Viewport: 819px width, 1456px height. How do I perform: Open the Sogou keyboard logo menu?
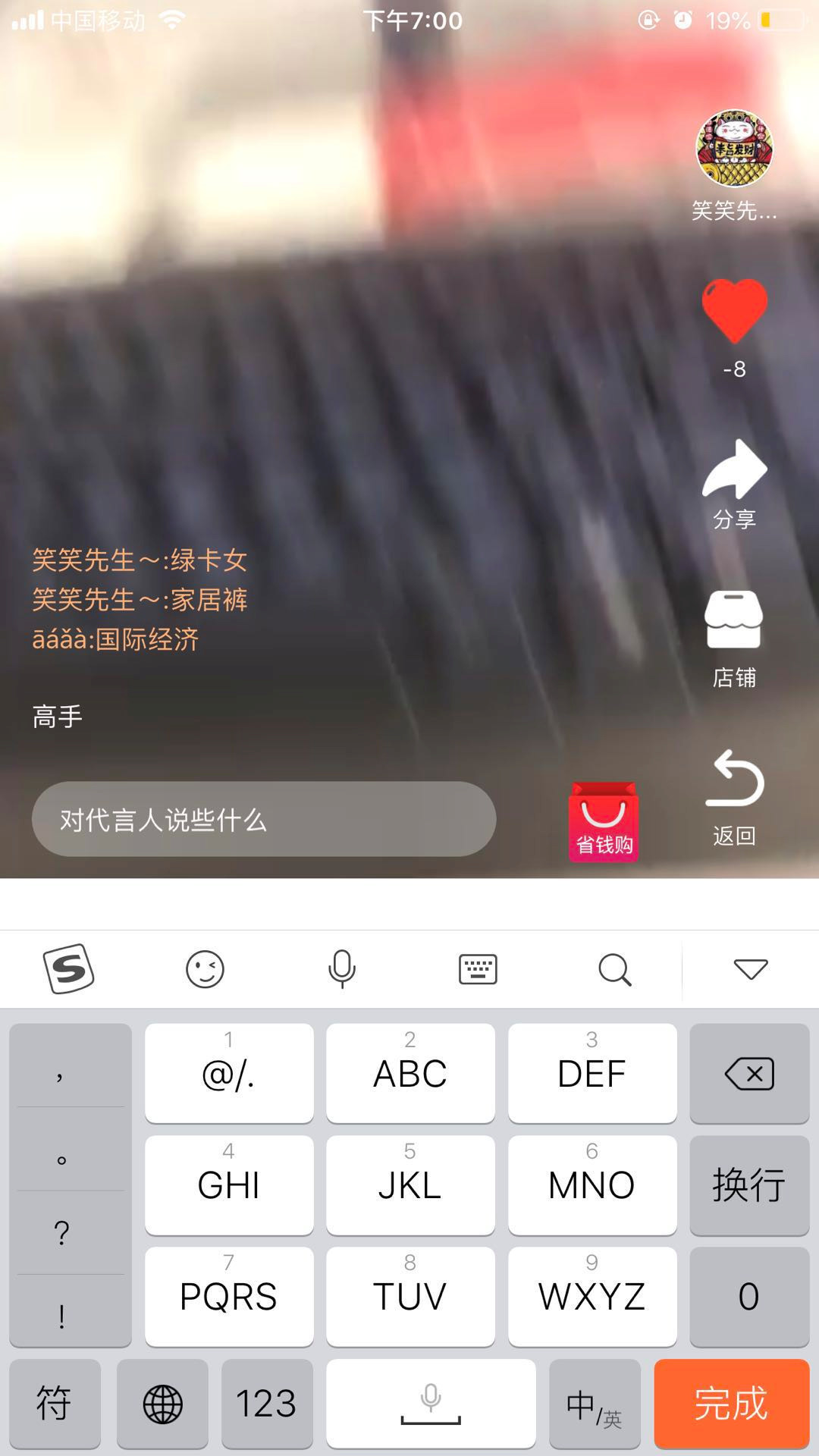click(68, 969)
